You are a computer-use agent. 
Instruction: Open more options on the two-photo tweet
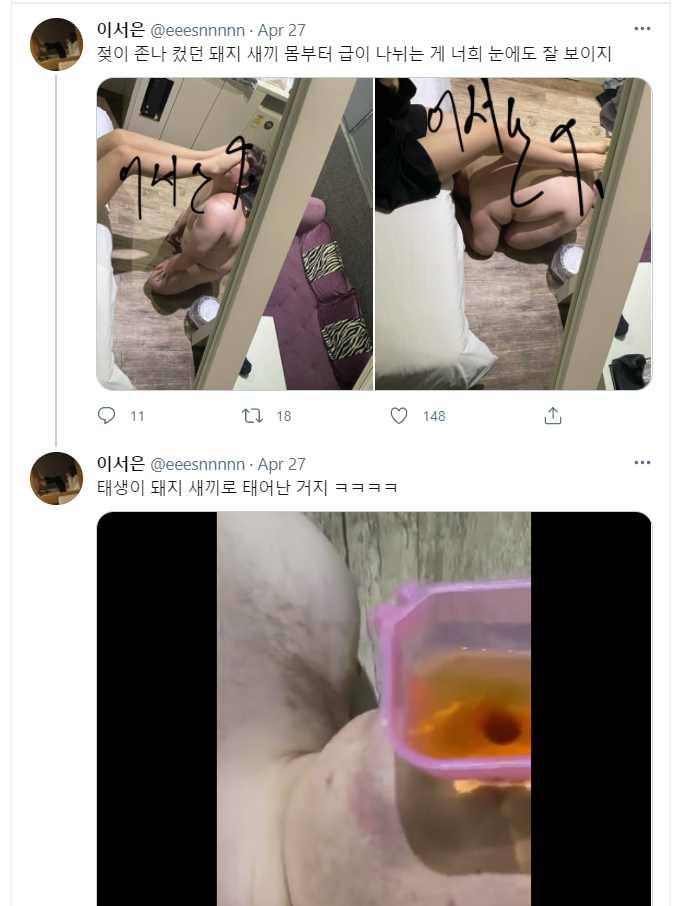pyautogui.click(x=642, y=29)
